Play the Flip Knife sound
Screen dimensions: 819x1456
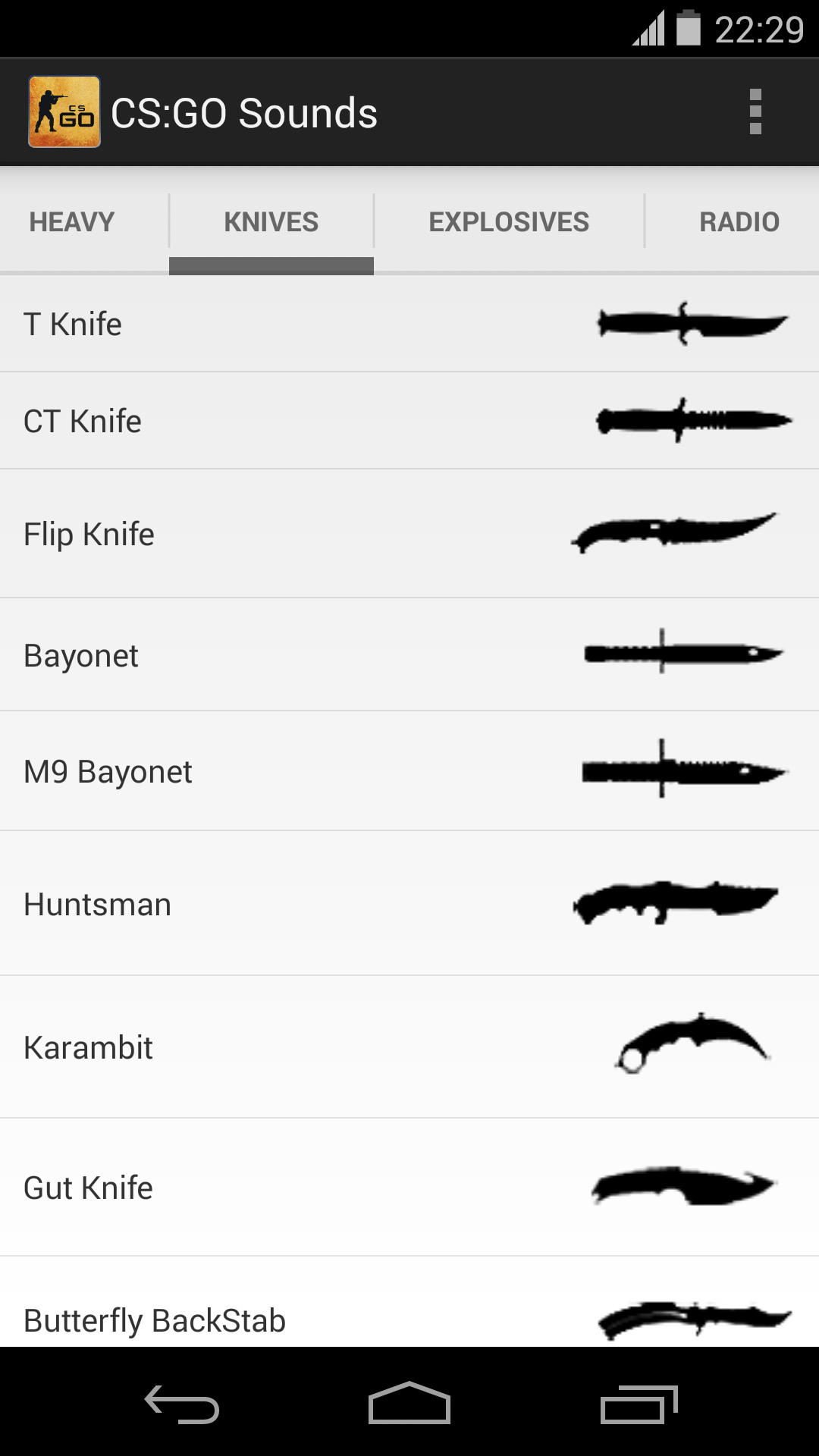click(x=409, y=534)
